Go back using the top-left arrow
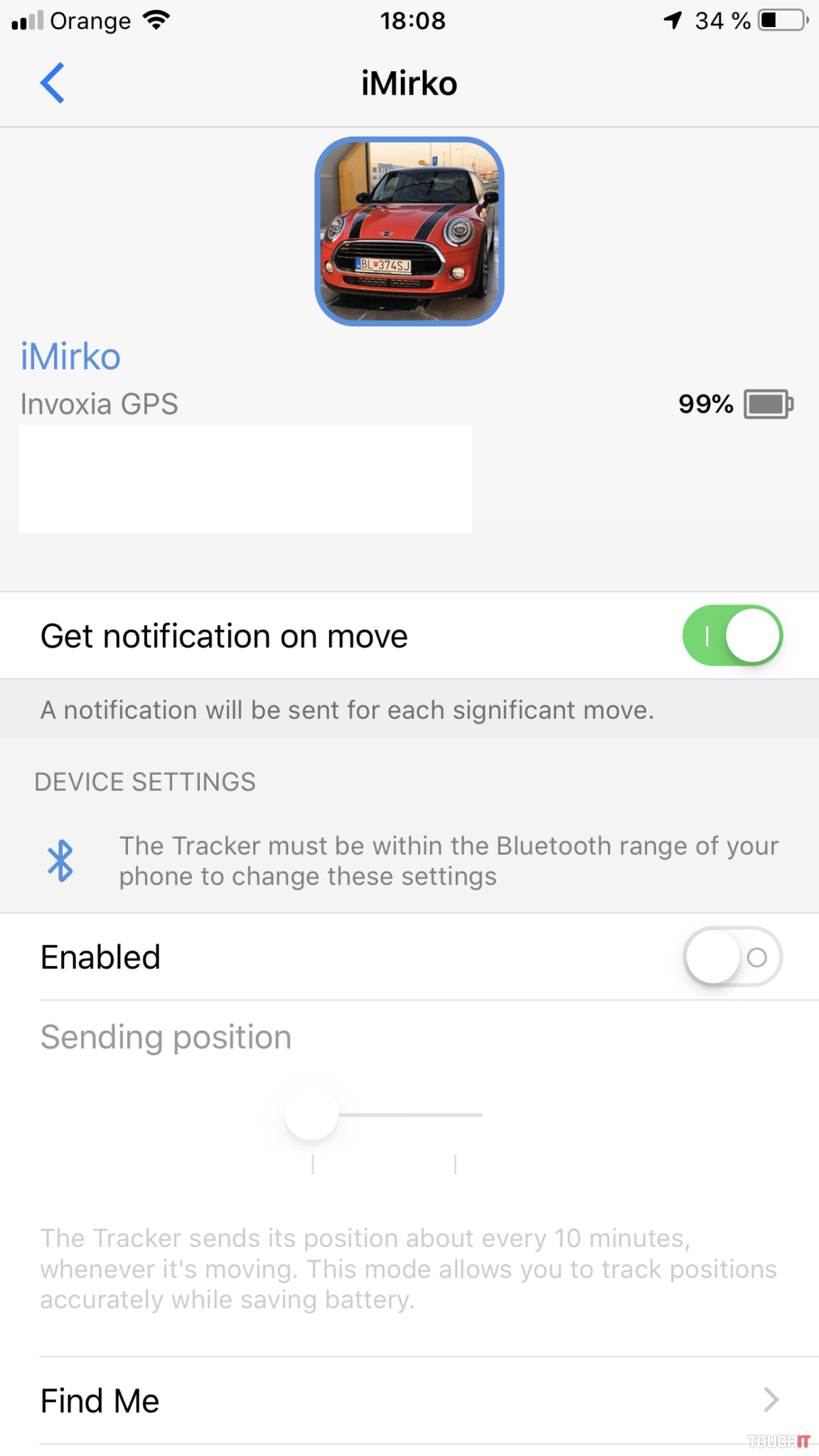This screenshot has width=819, height=1456. click(53, 83)
